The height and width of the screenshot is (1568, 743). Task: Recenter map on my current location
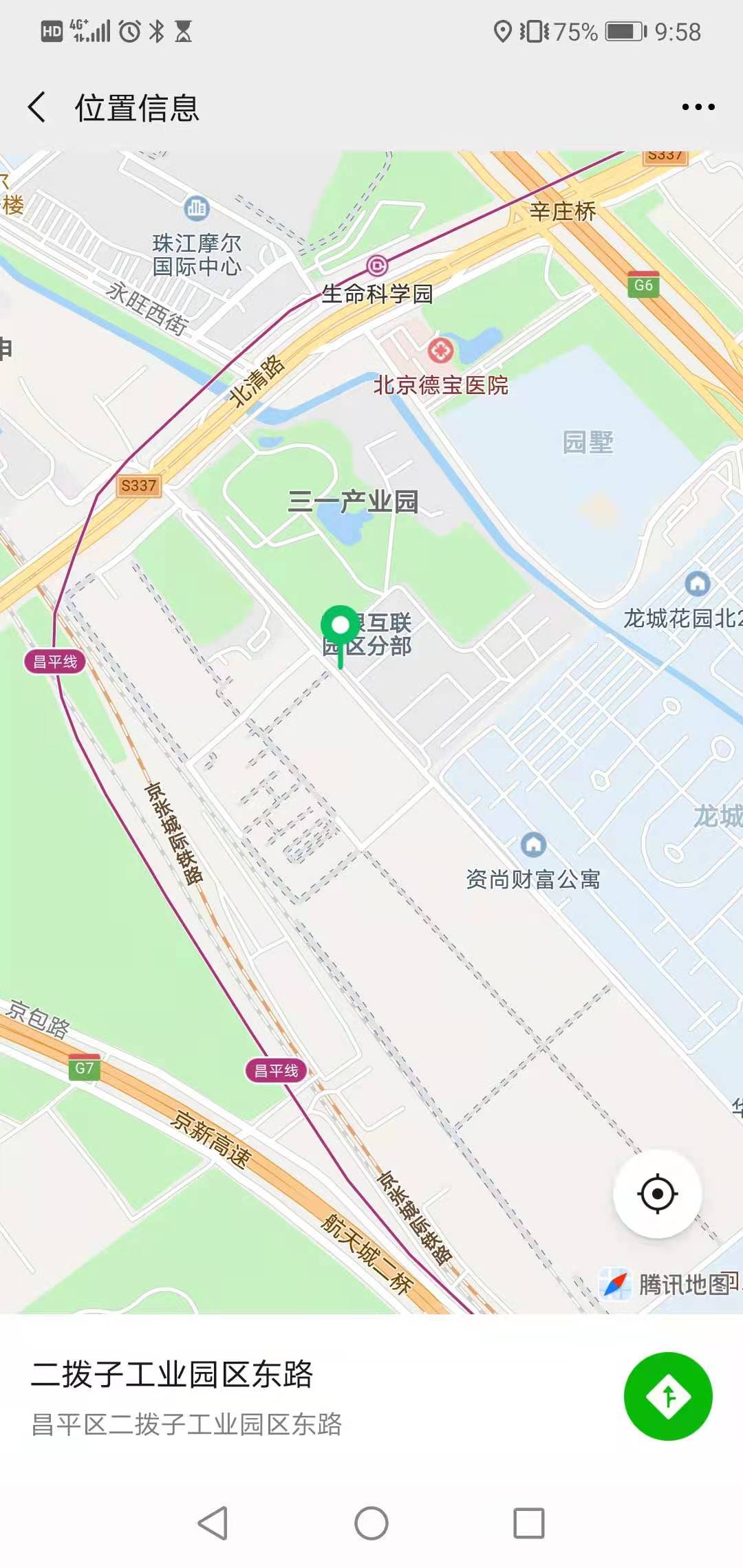[x=657, y=1194]
